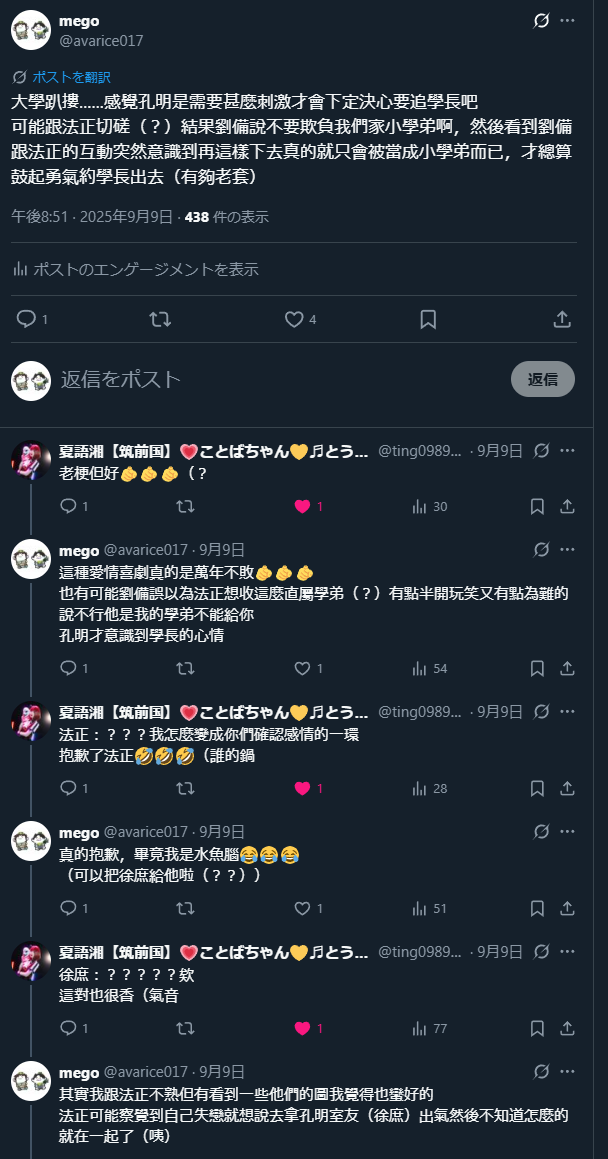Like the reply starting "這種愛情喜劇真的是萬年不敗"

(x=302, y=668)
